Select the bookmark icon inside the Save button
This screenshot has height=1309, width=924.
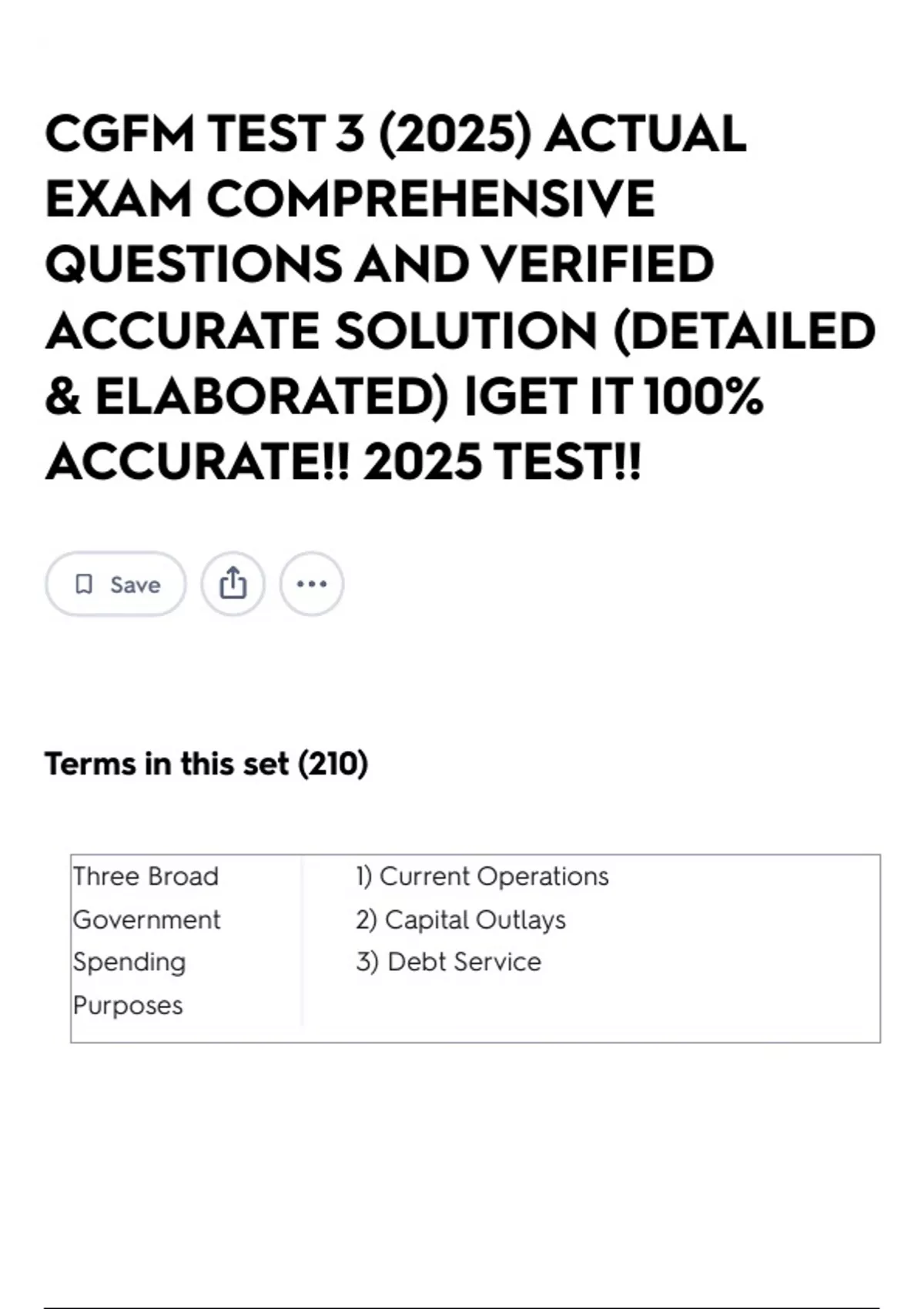coord(87,584)
